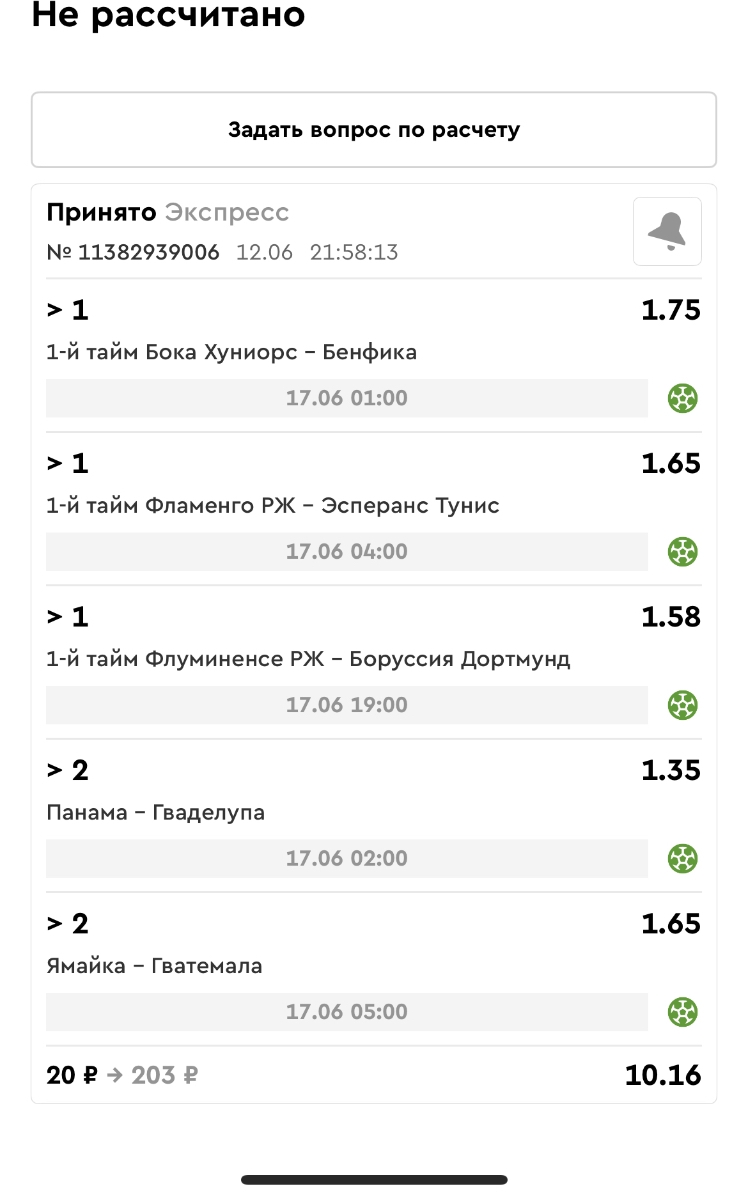Open the notification bell for this bet
The height and width of the screenshot is (1200, 748).
(667, 231)
